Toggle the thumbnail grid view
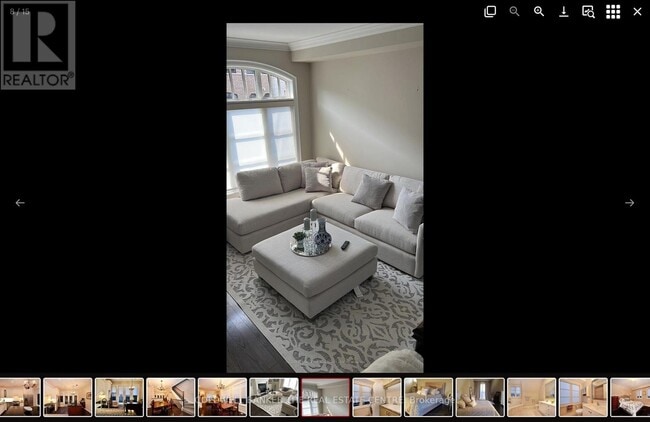This screenshot has width=650, height=422. [613, 12]
